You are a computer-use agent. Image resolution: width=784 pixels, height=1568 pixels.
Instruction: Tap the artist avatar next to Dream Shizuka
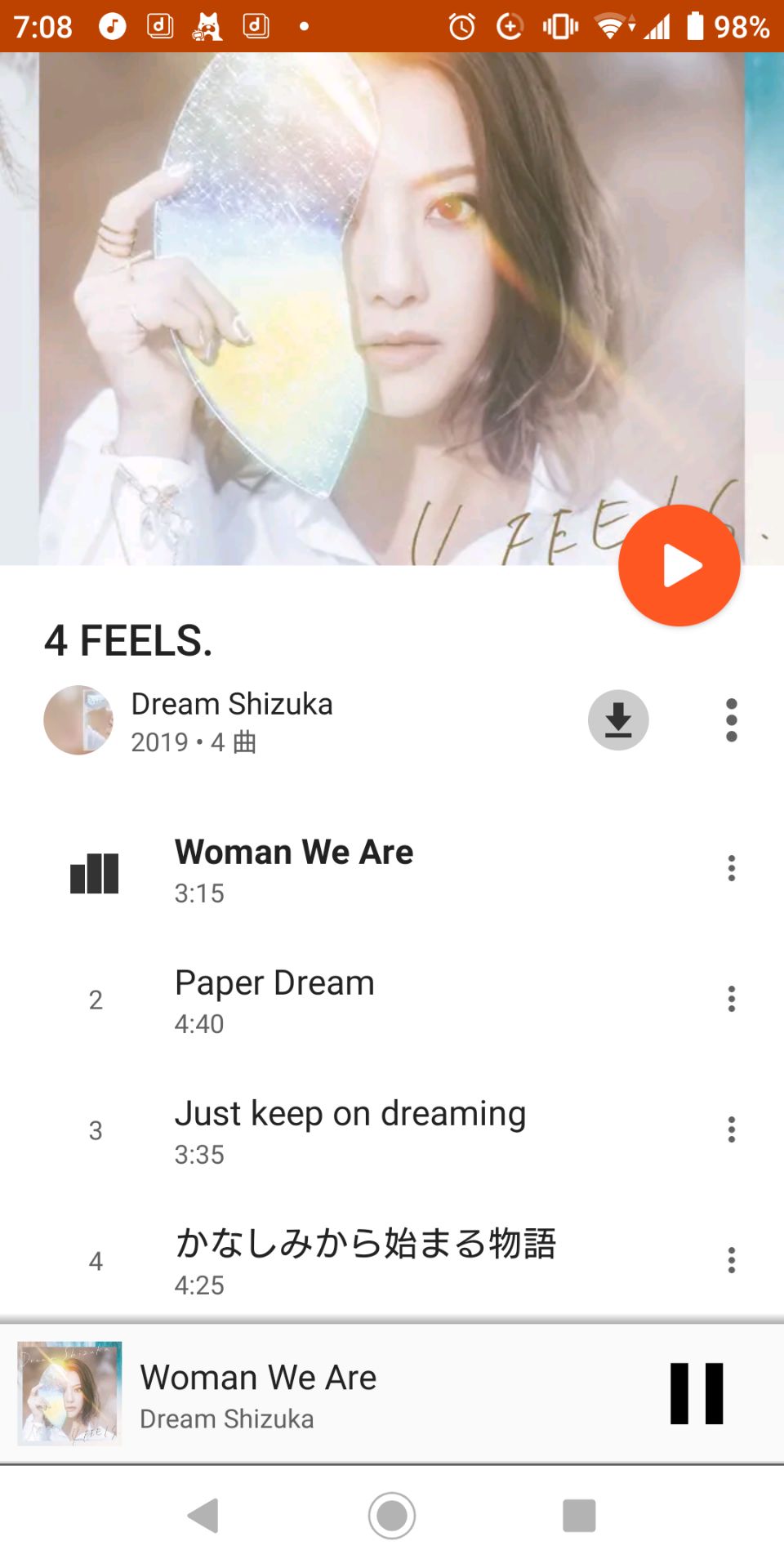pyautogui.click(x=77, y=719)
